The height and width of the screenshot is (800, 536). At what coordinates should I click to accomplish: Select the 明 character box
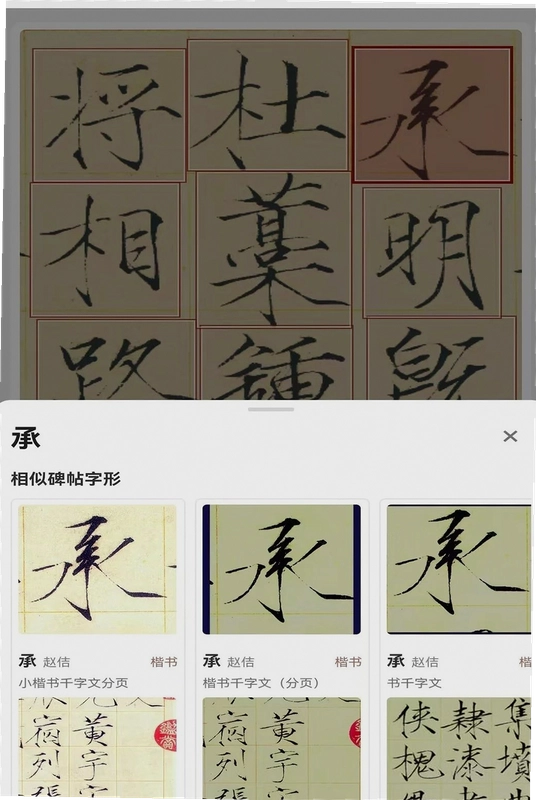click(x=432, y=253)
